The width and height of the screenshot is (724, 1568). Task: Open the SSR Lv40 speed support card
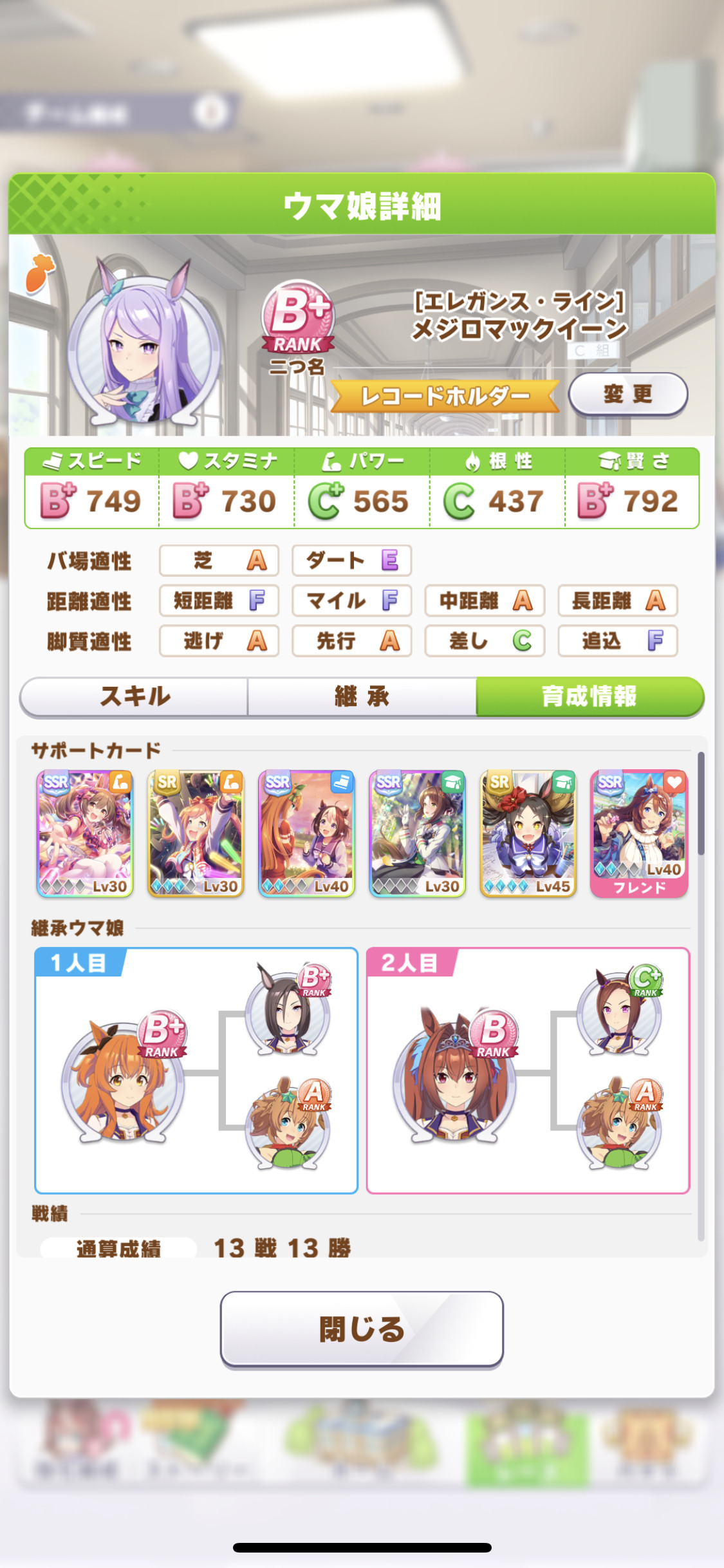[x=306, y=833]
